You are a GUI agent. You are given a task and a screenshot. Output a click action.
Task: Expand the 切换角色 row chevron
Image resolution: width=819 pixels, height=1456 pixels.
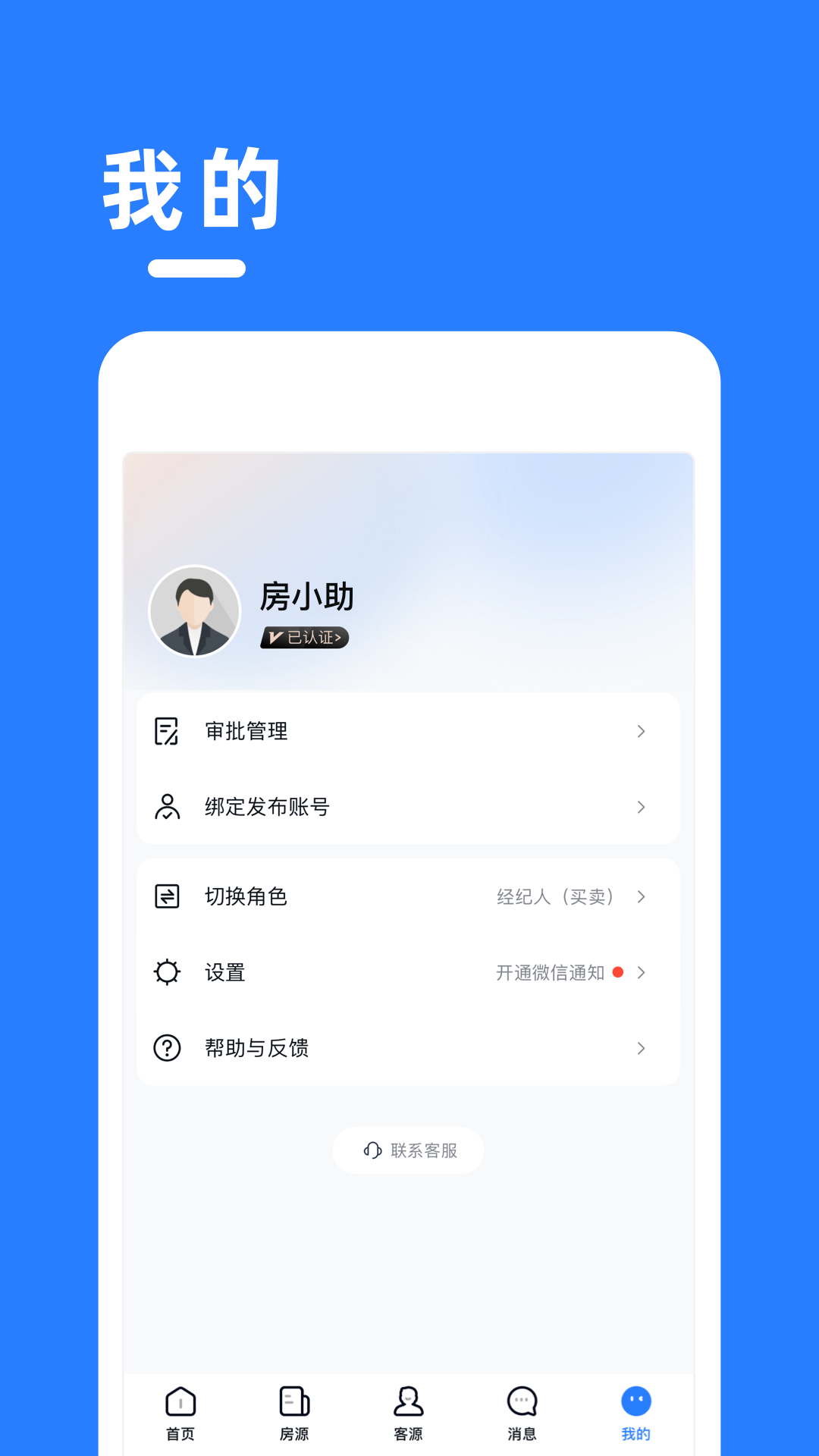coord(642,896)
